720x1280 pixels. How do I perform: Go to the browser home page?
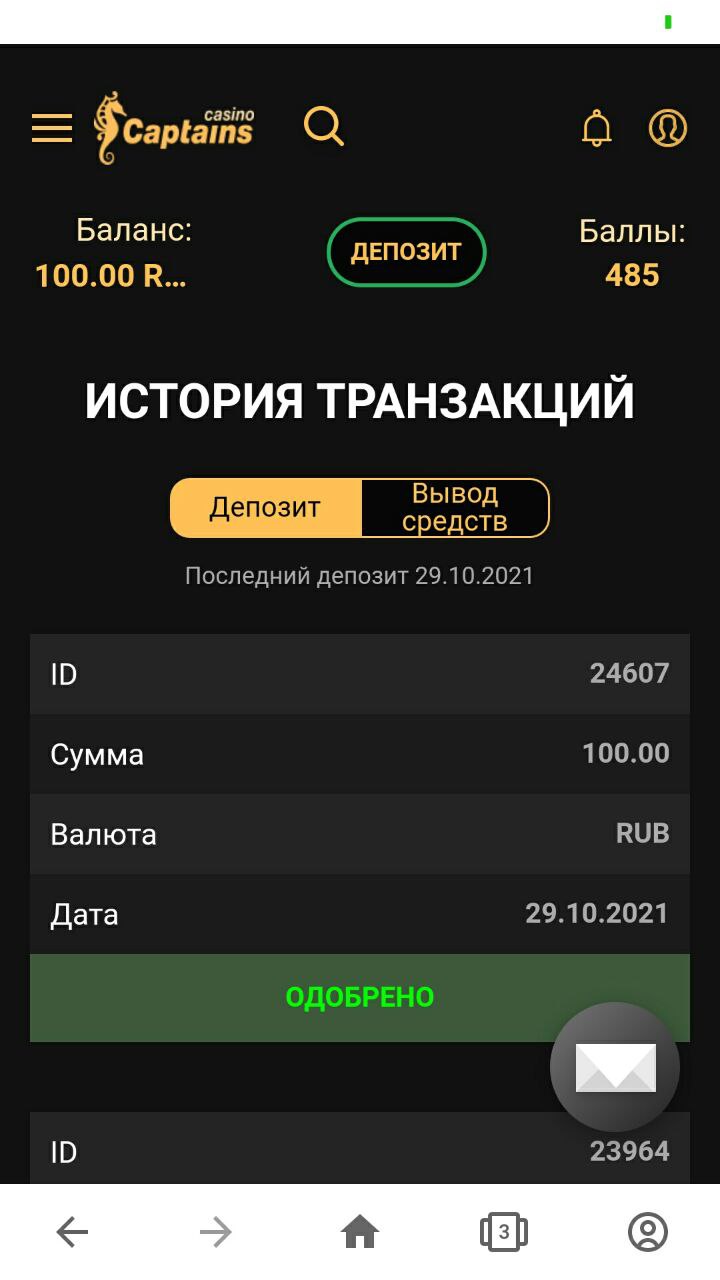coord(360,1232)
